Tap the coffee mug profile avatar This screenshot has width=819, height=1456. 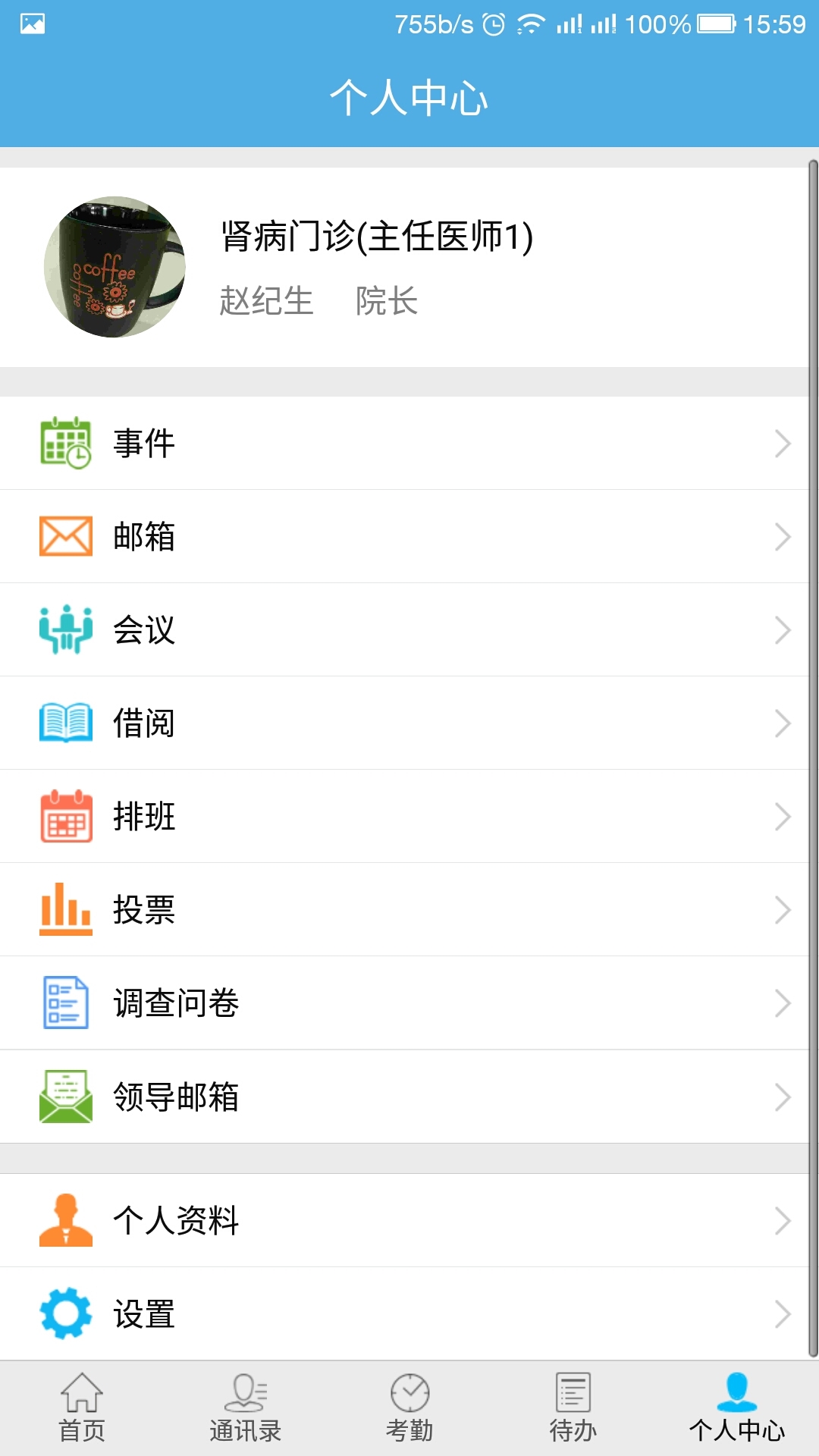[115, 267]
